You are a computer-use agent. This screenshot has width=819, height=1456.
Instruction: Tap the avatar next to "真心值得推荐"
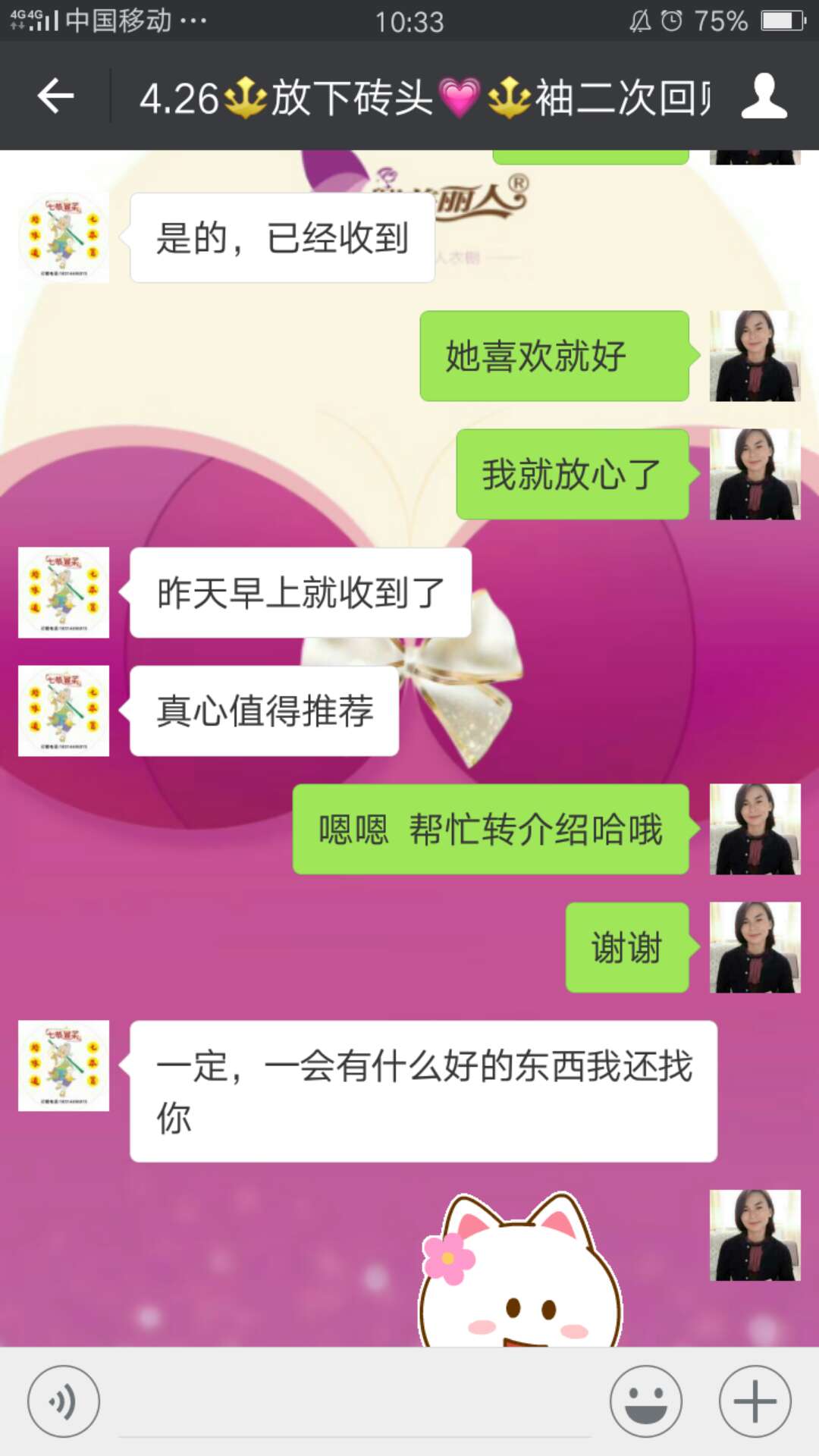[64, 711]
